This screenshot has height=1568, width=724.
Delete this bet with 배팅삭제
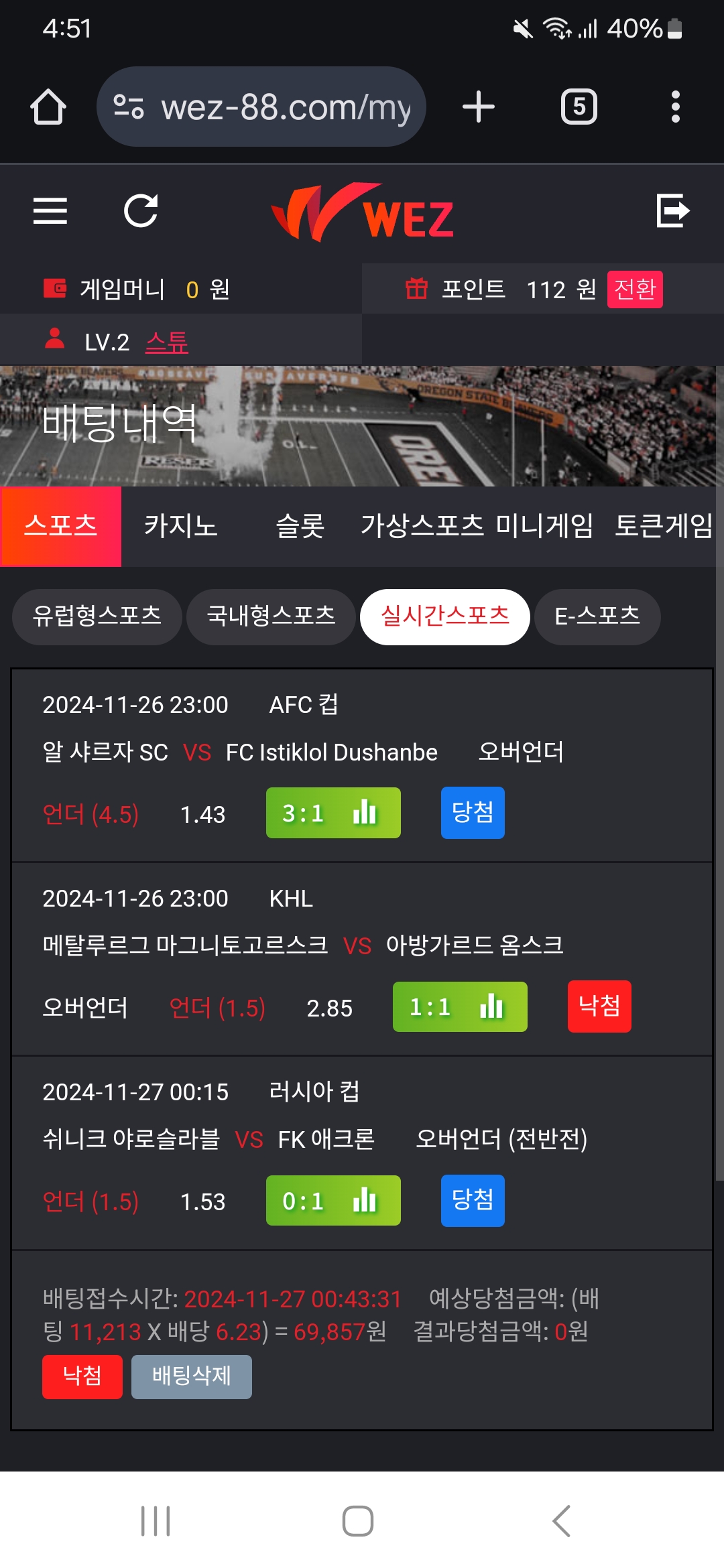pyautogui.click(x=191, y=1376)
